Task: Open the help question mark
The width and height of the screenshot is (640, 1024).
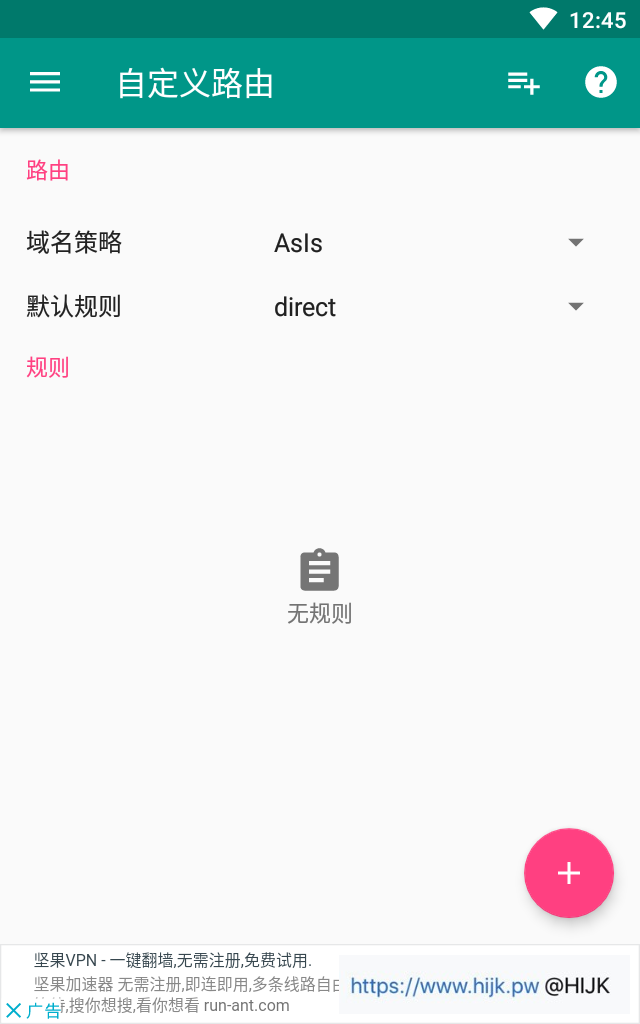Action: tap(600, 83)
